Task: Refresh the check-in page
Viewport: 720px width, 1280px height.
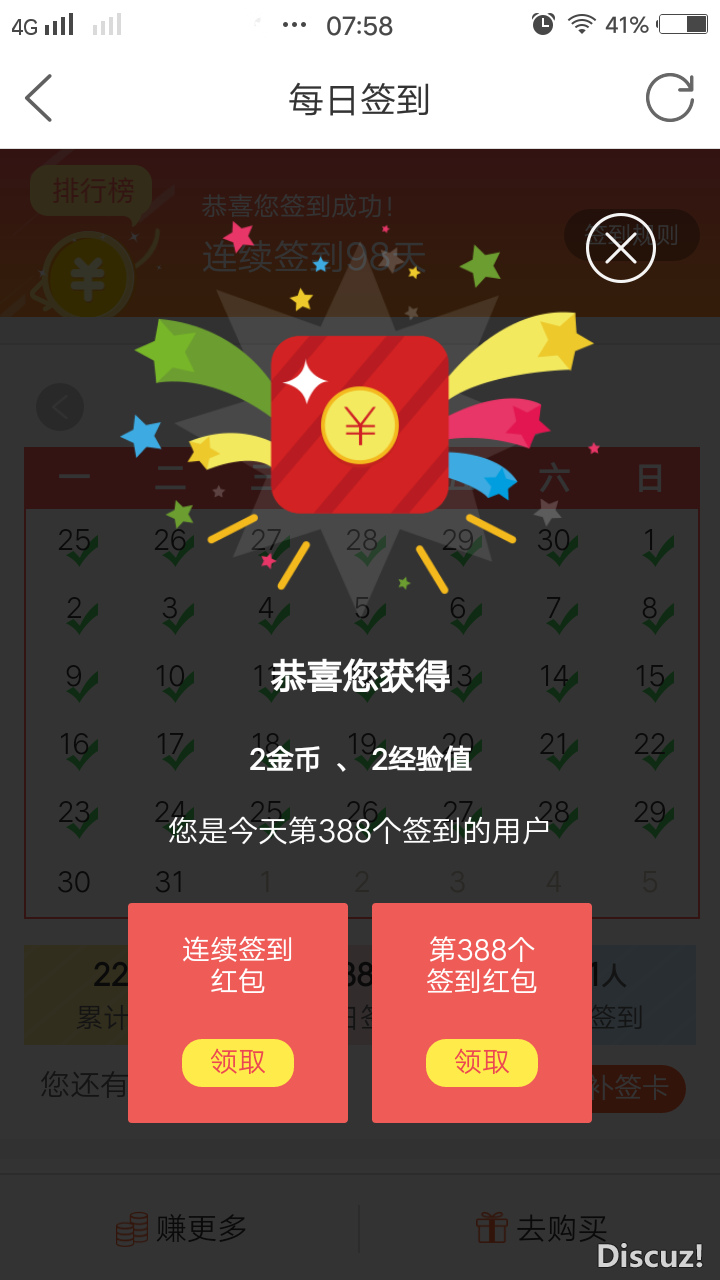Action: (669, 98)
